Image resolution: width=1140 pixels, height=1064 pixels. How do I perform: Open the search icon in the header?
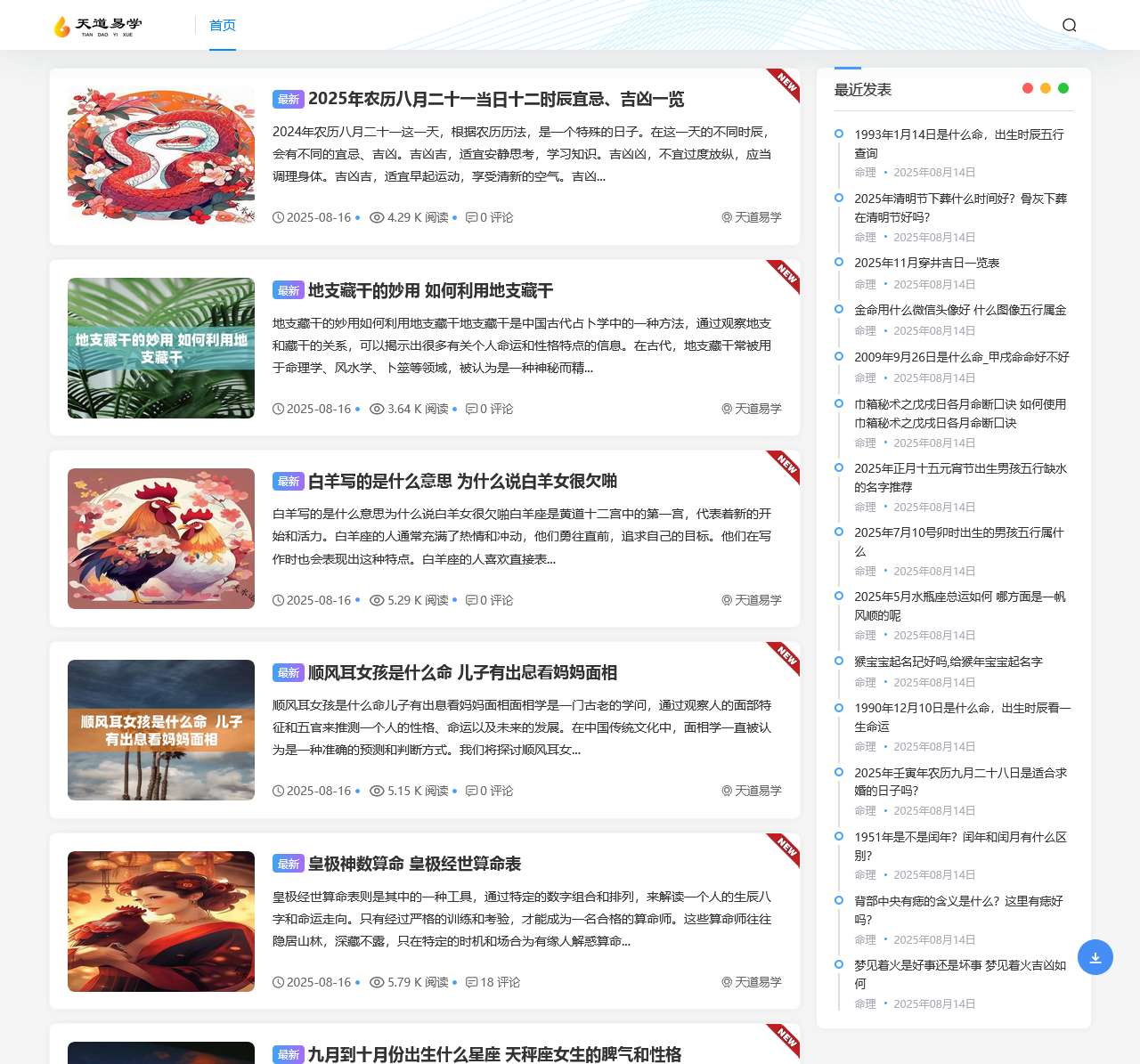coord(1069,25)
